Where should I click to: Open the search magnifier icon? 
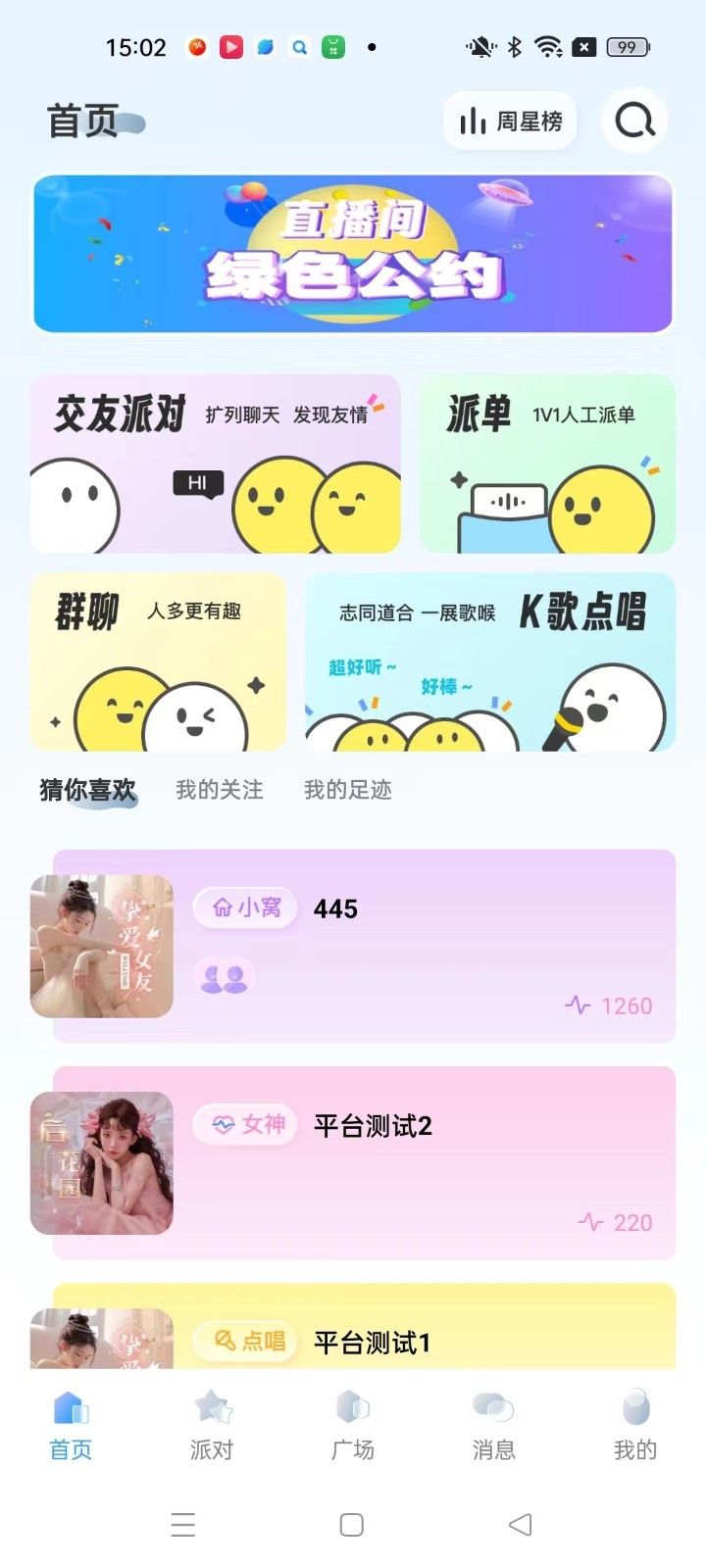point(633,121)
